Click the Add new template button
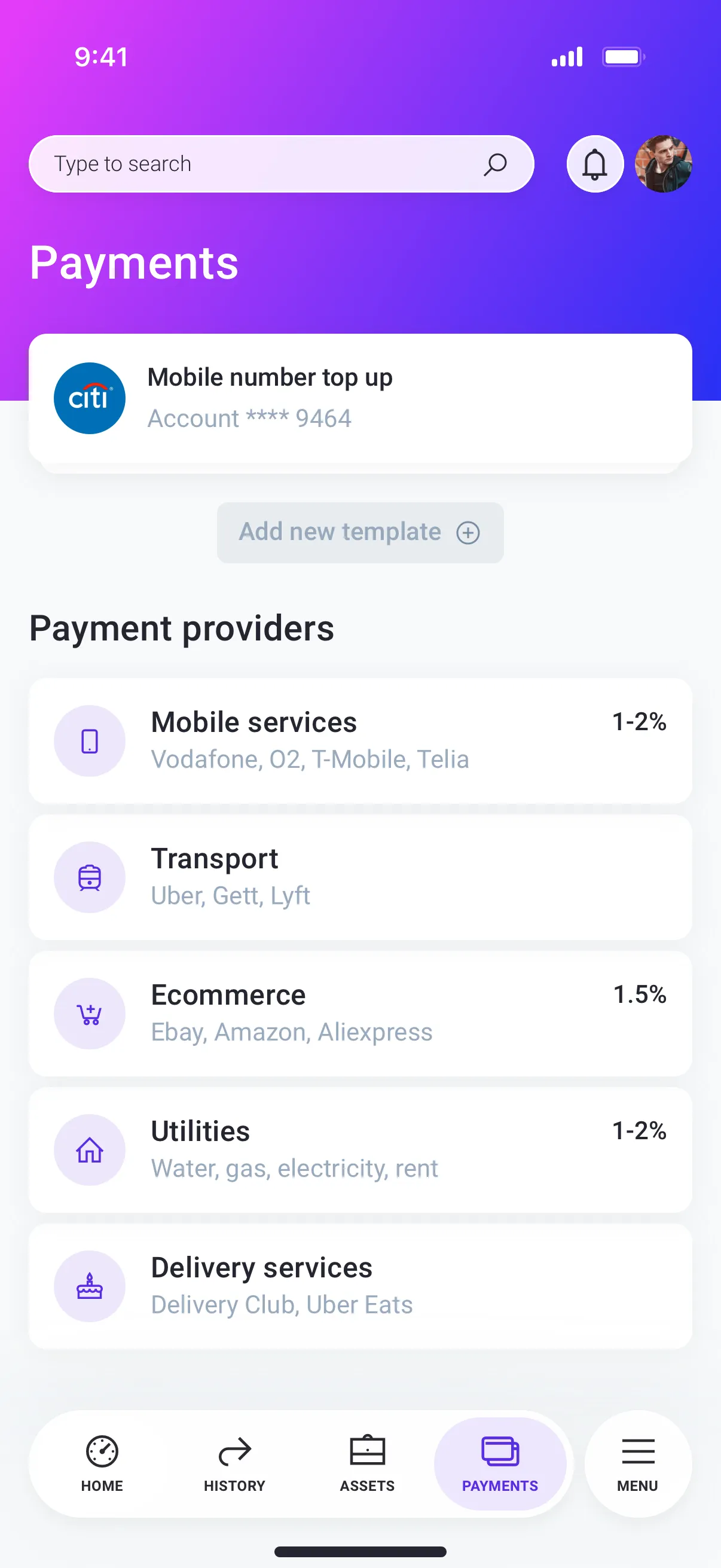This screenshot has height=1568, width=721. [359, 532]
